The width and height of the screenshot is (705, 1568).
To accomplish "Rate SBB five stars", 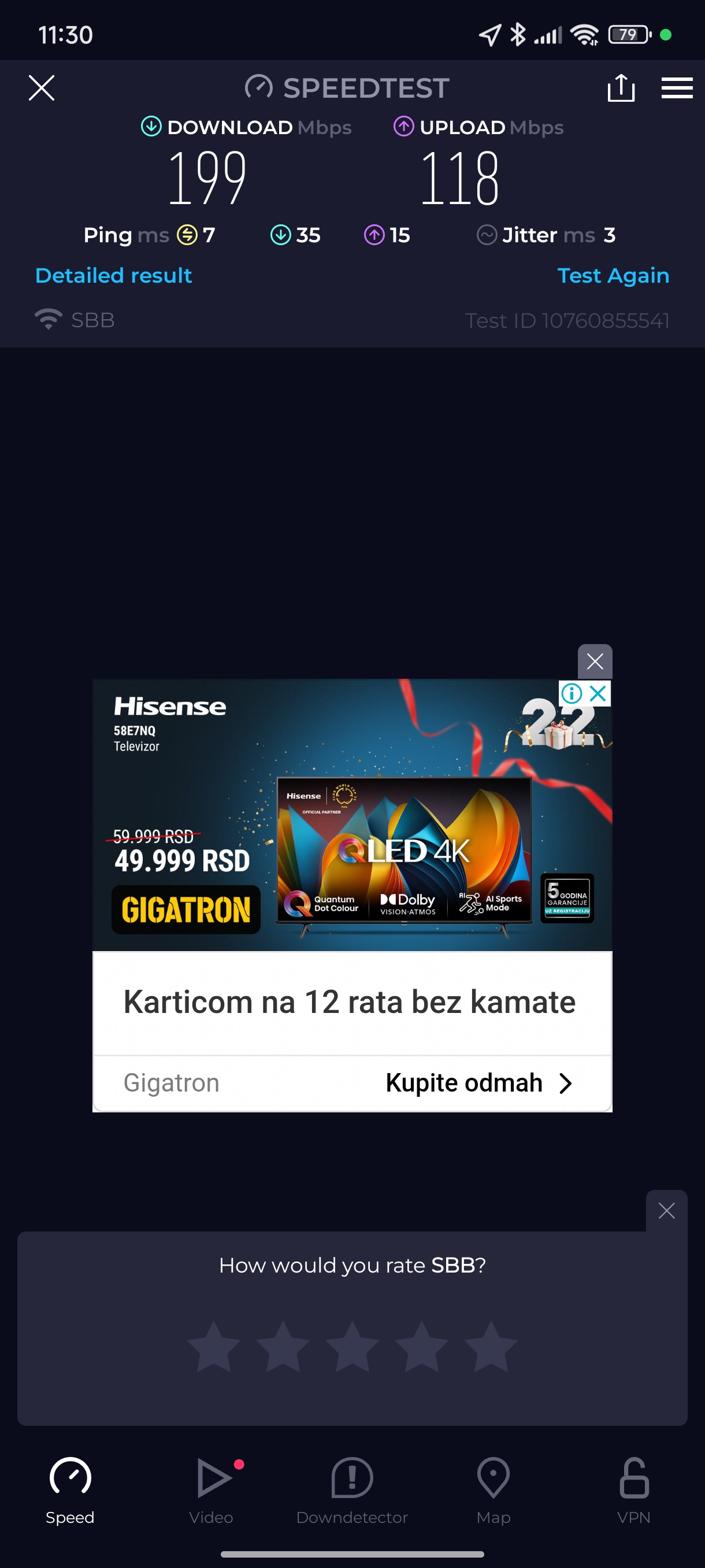I will [490, 1347].
